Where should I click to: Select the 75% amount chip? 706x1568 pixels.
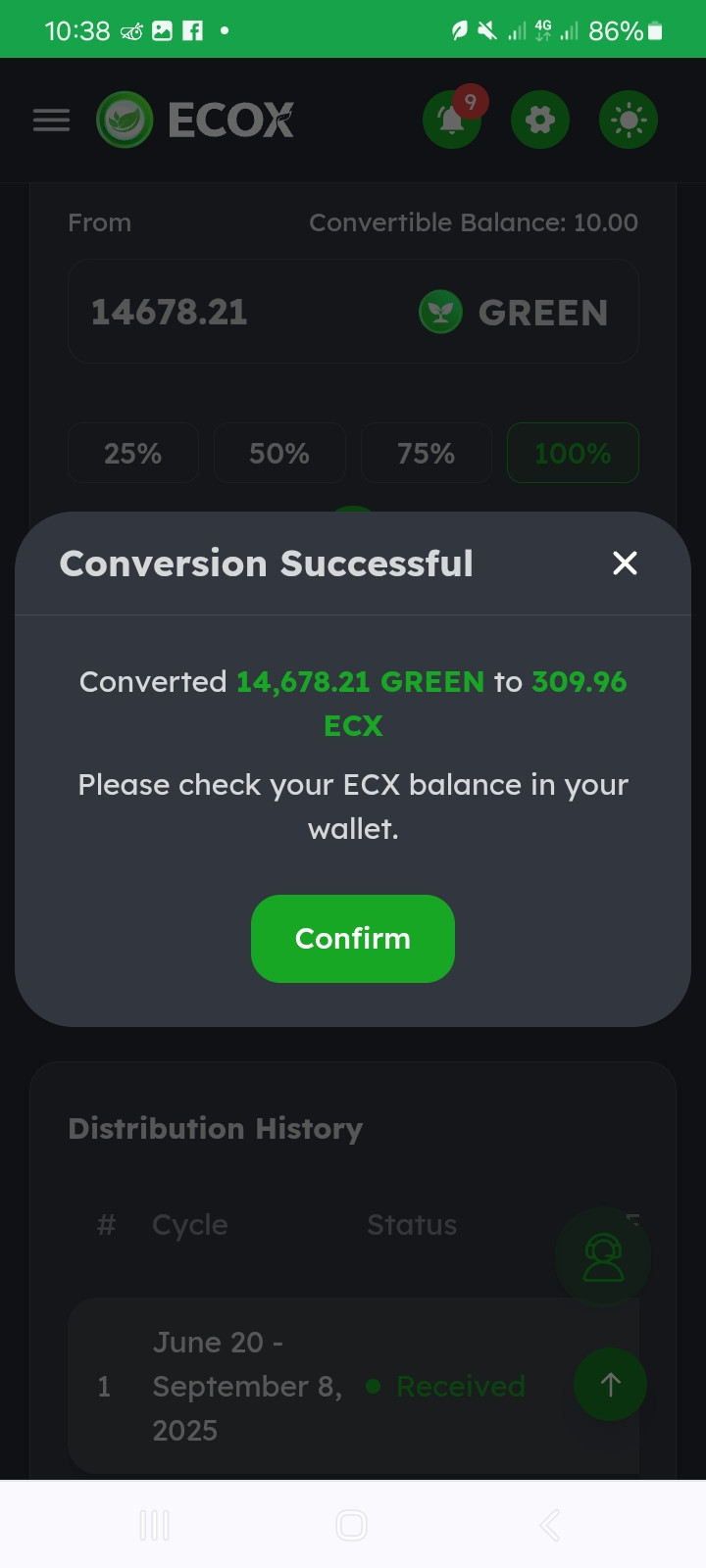point(426,453)
